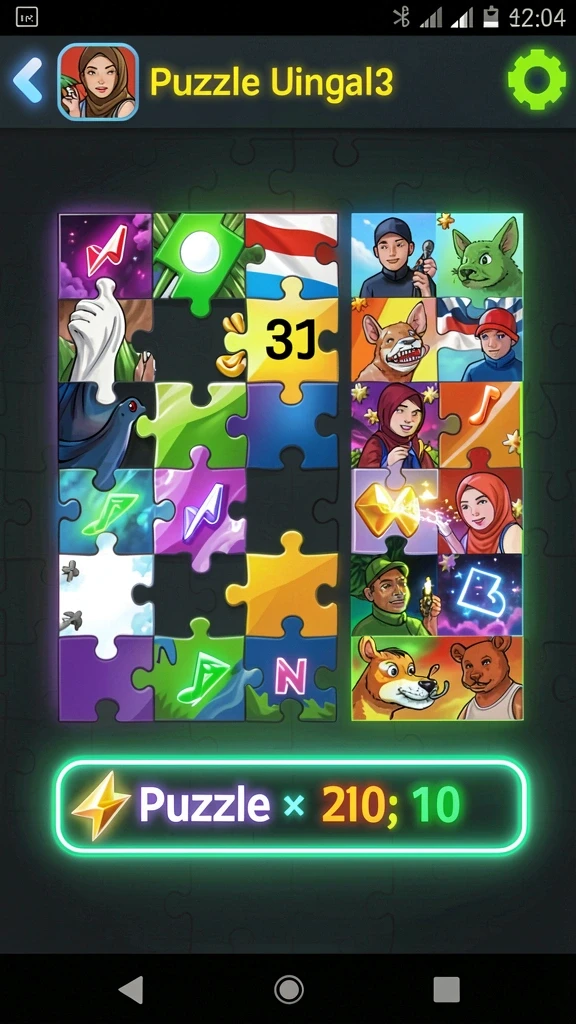Pick the green cat picture tile
Viewport: 576px width, 1024px height.
479,255
